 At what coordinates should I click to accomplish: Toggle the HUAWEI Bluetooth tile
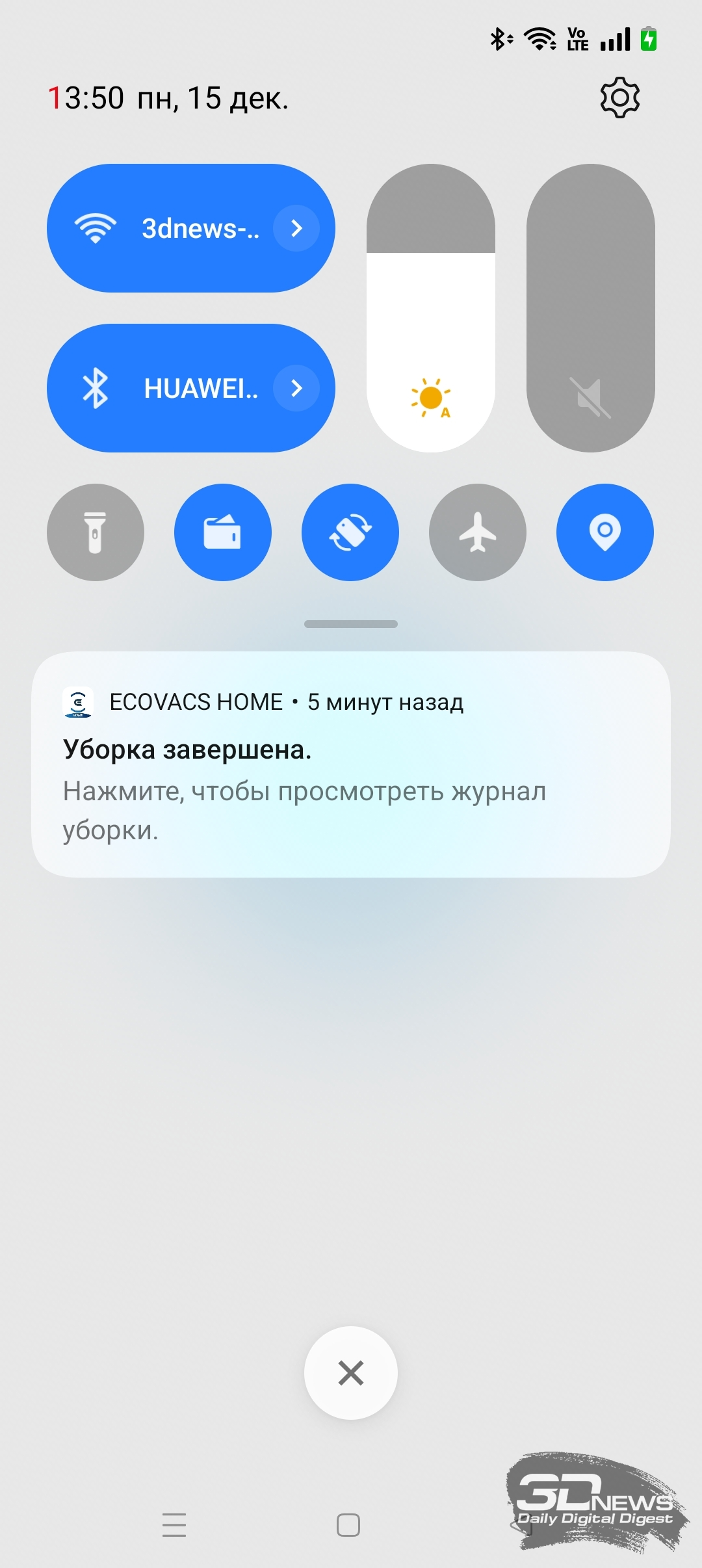(156, 388)
